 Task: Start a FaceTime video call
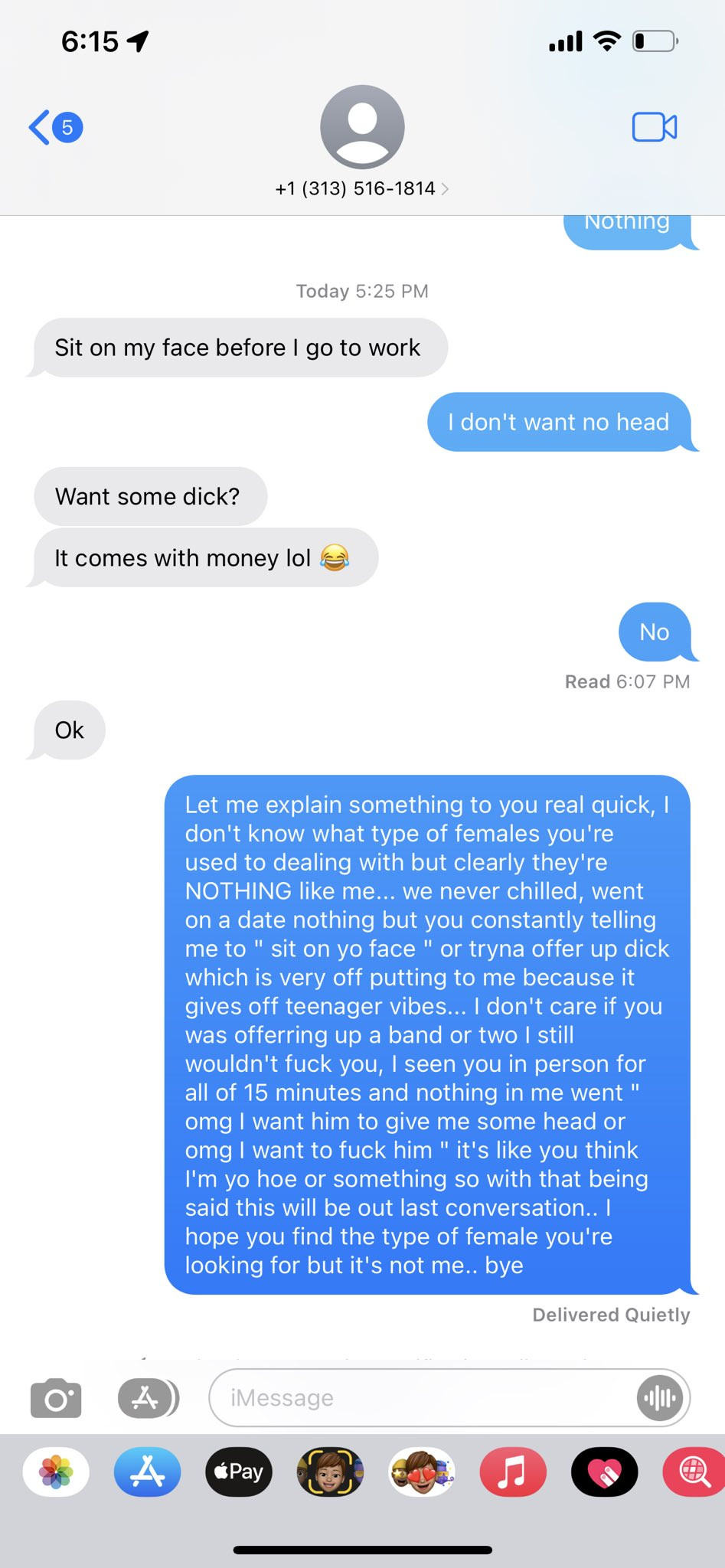654,127
